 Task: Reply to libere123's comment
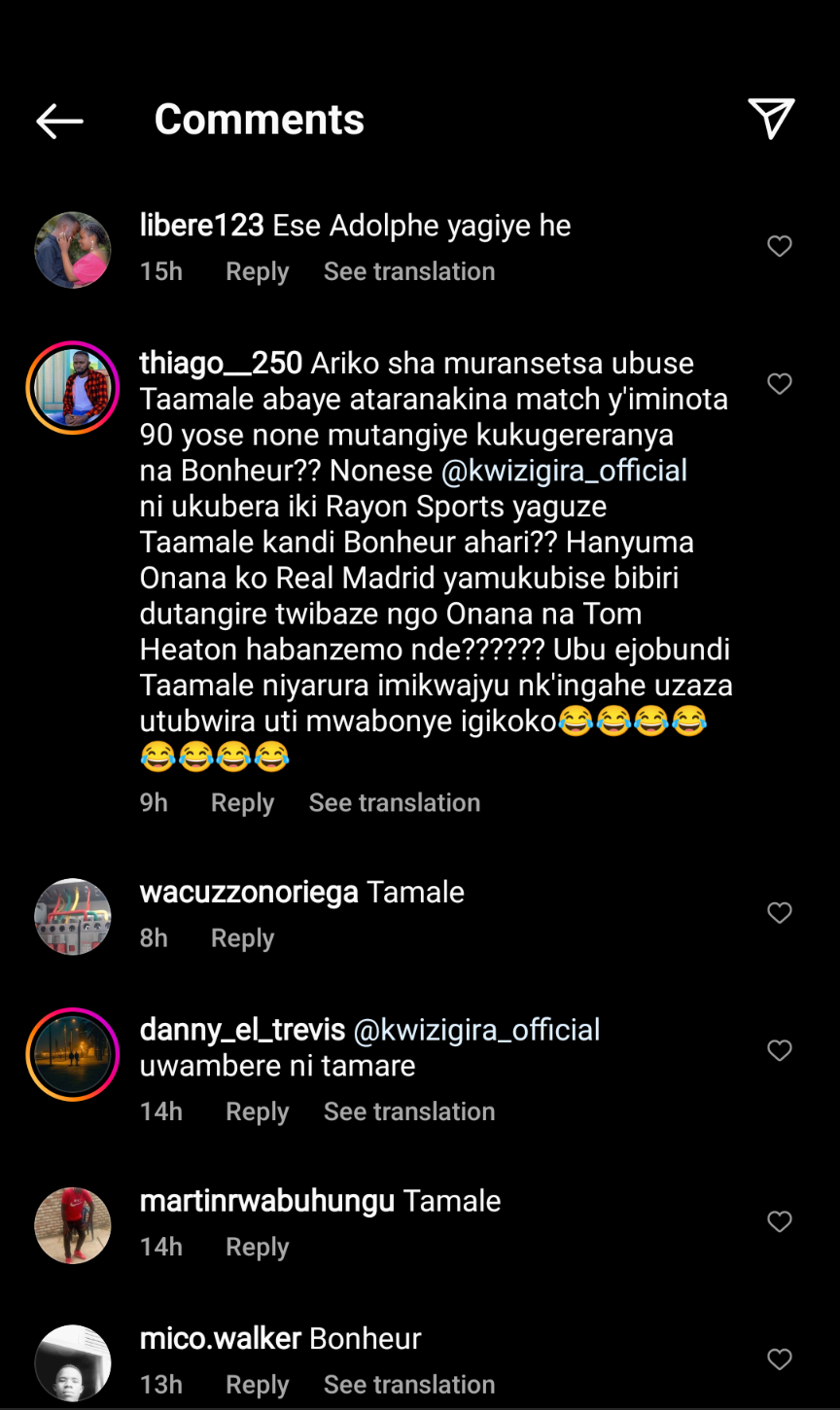point(257,271)
